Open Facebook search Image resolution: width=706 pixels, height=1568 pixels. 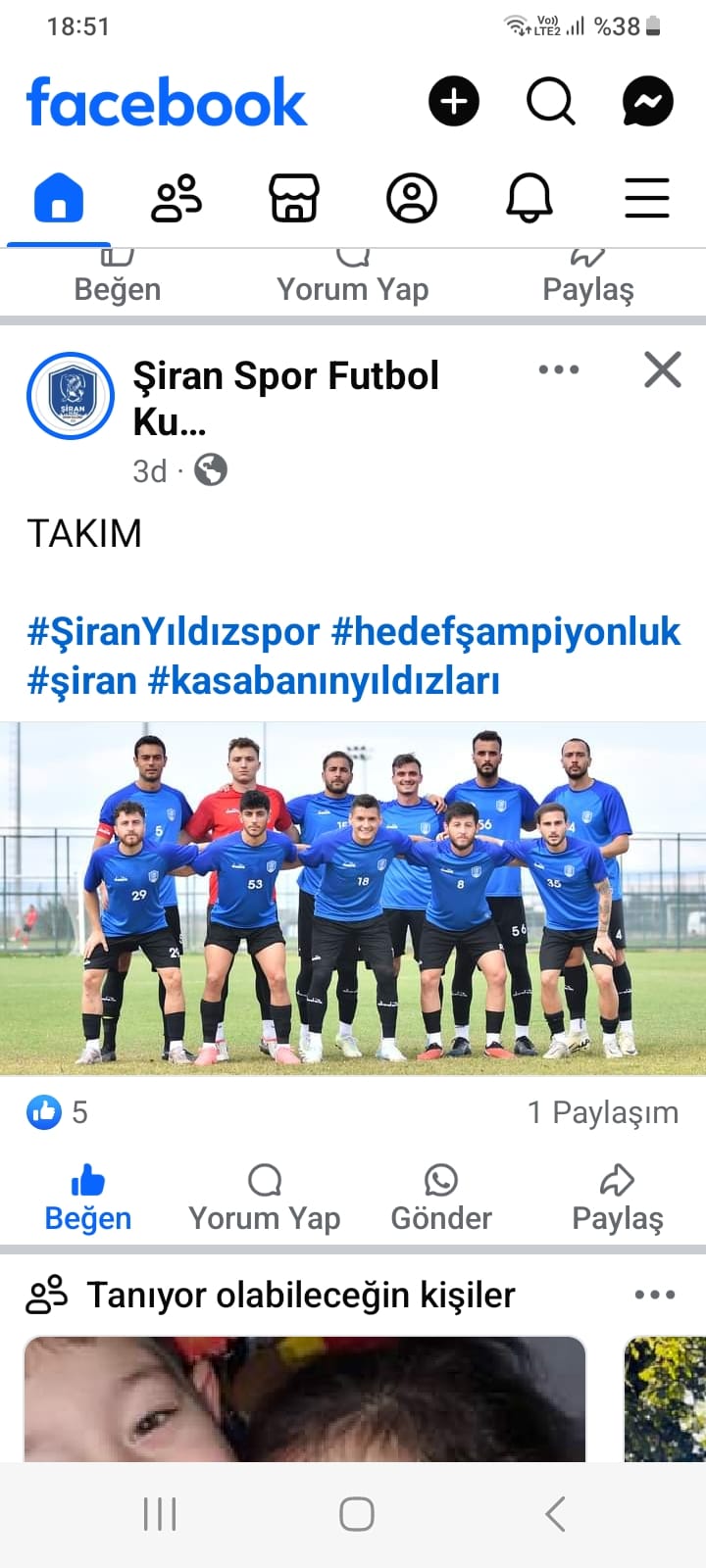click(550, 101)
